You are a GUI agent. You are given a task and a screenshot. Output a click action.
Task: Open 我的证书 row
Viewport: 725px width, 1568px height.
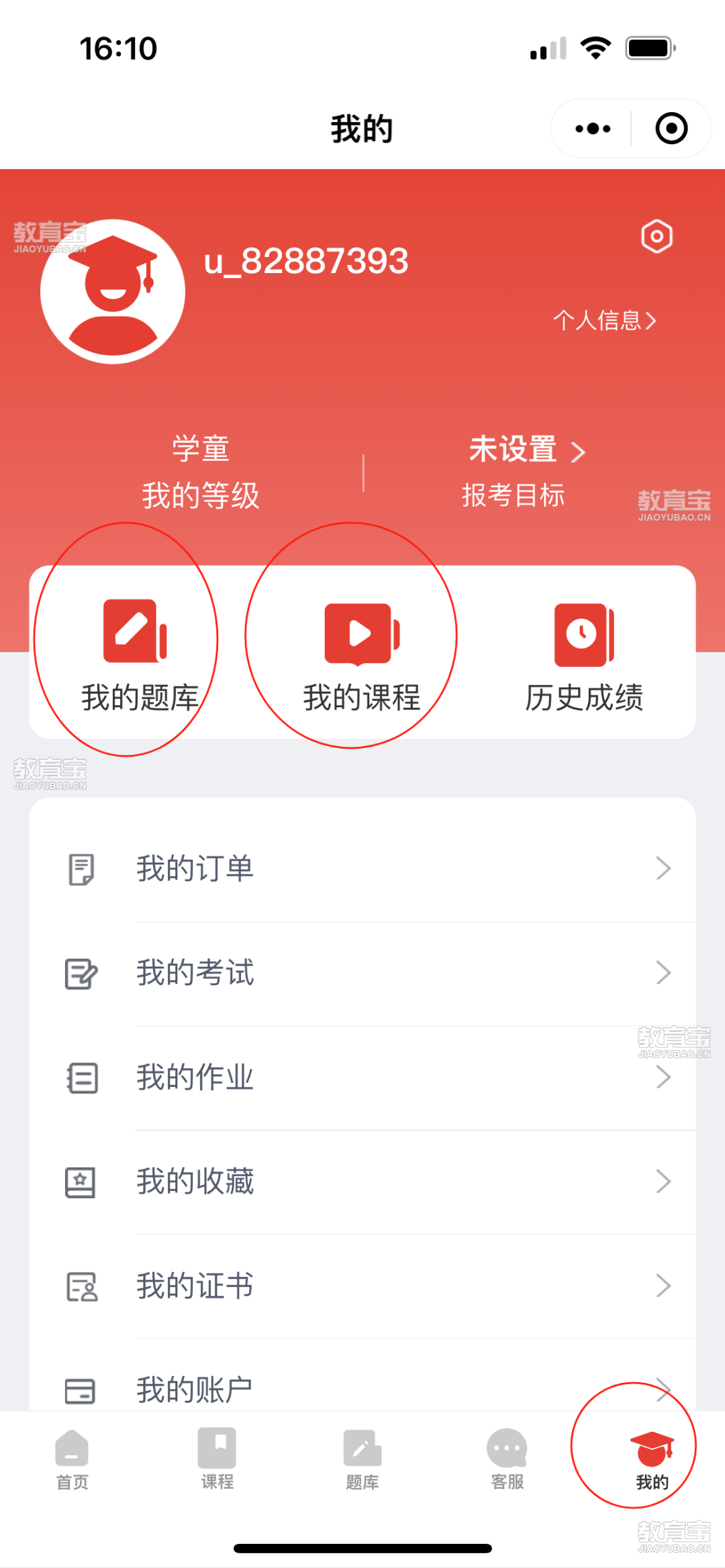pos(362,1286)
